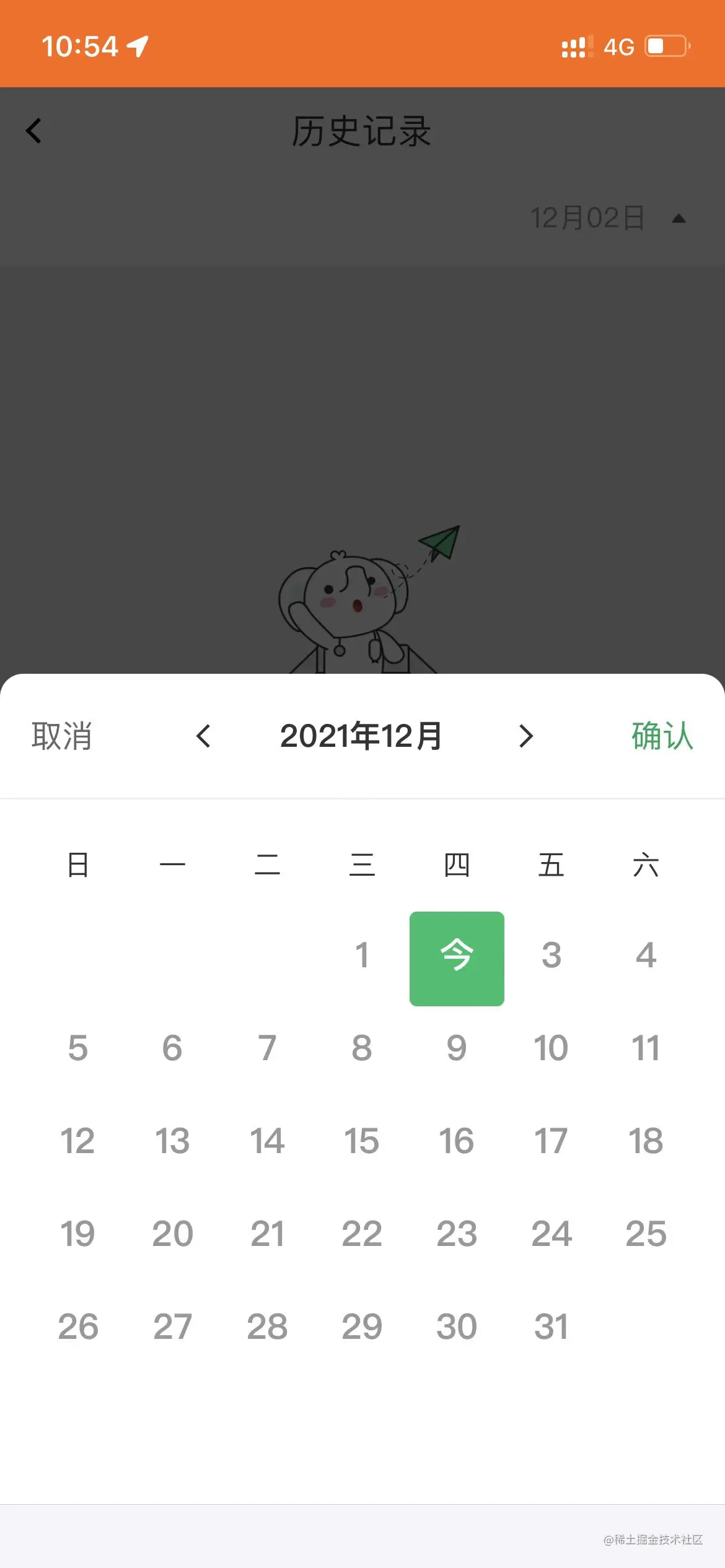The height and width of the screenshot is (1568, 725).
Task: Choose day 8 in the calendar
Action: (362, 1048)
